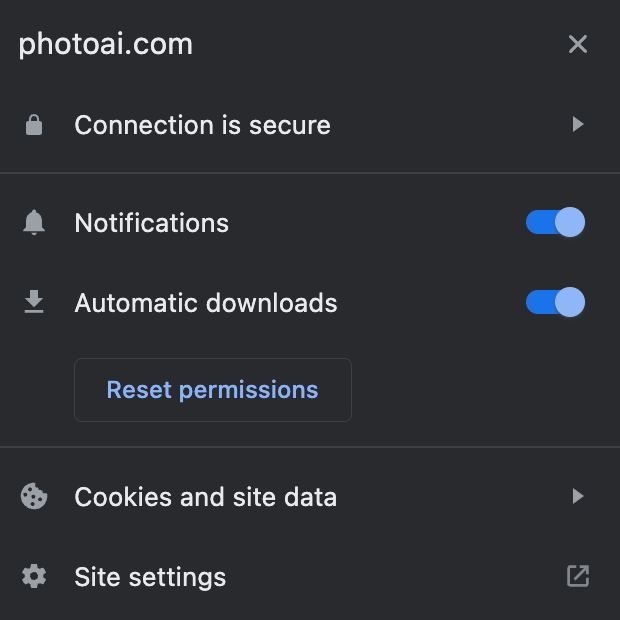Viewport: 620px width, 620px height.
Task: Turn off the Notifications switch
Action: 555,222
